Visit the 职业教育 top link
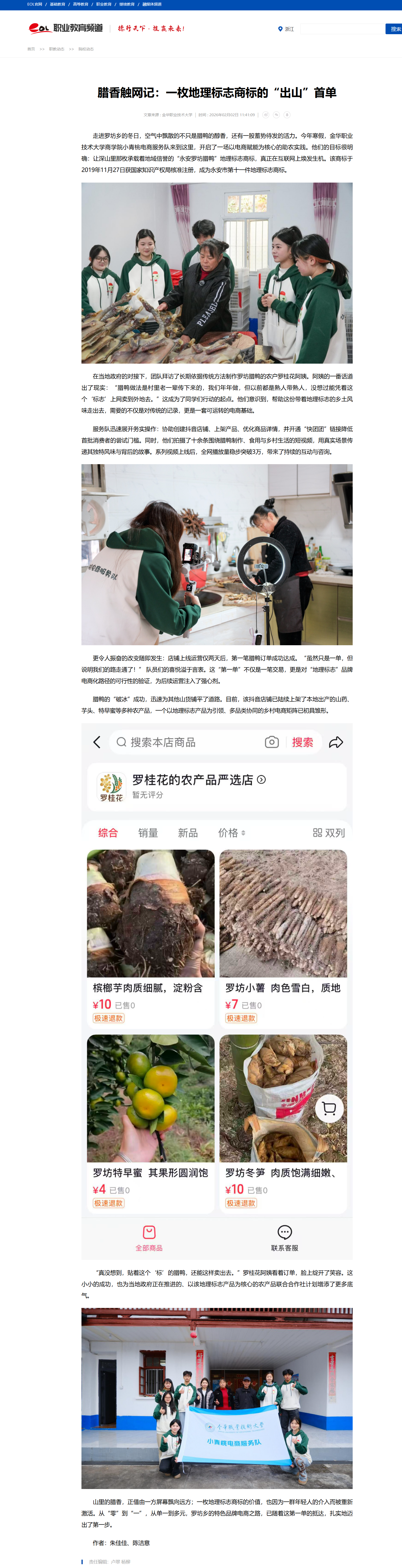402x1568 pixels. (103, 4)
